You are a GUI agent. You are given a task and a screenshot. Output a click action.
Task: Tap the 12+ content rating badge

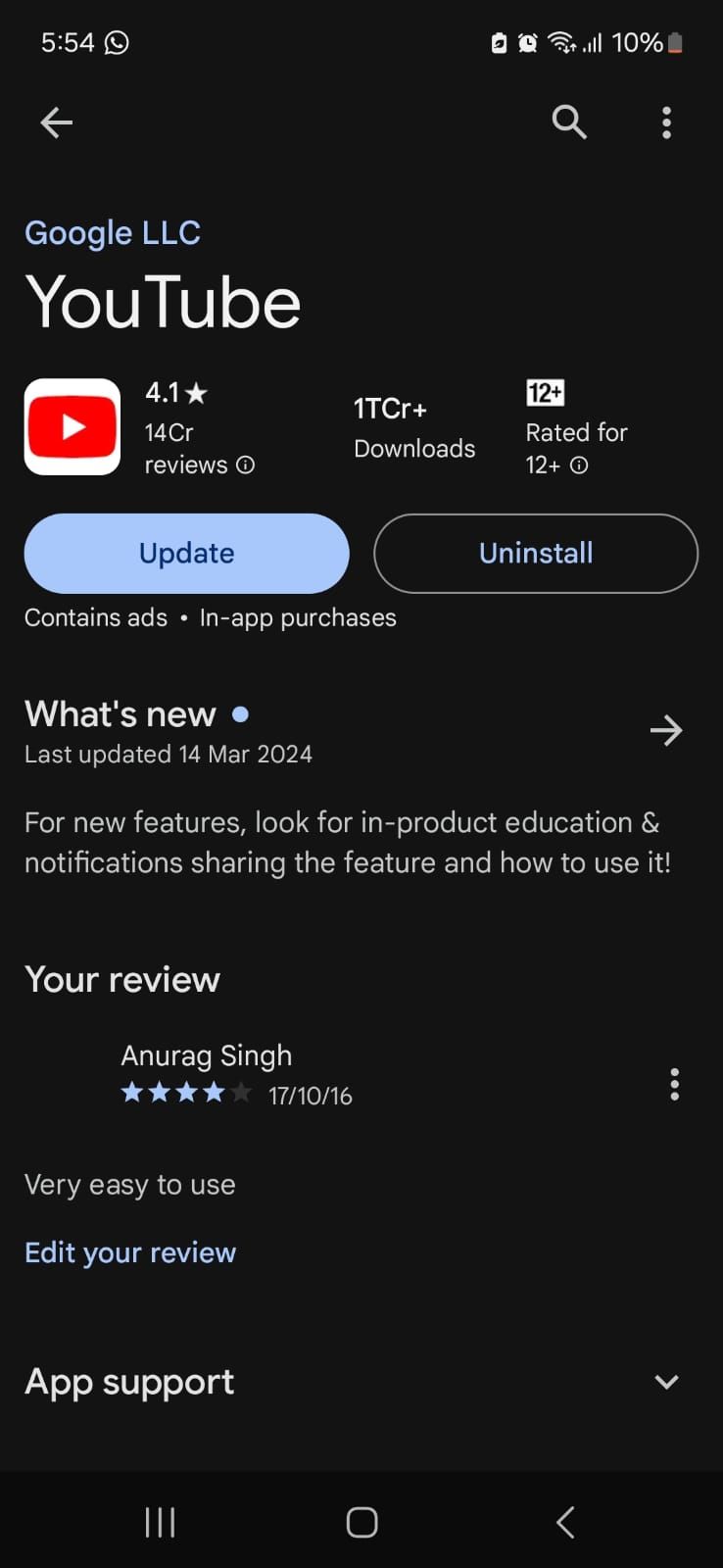tap(545, 392)
